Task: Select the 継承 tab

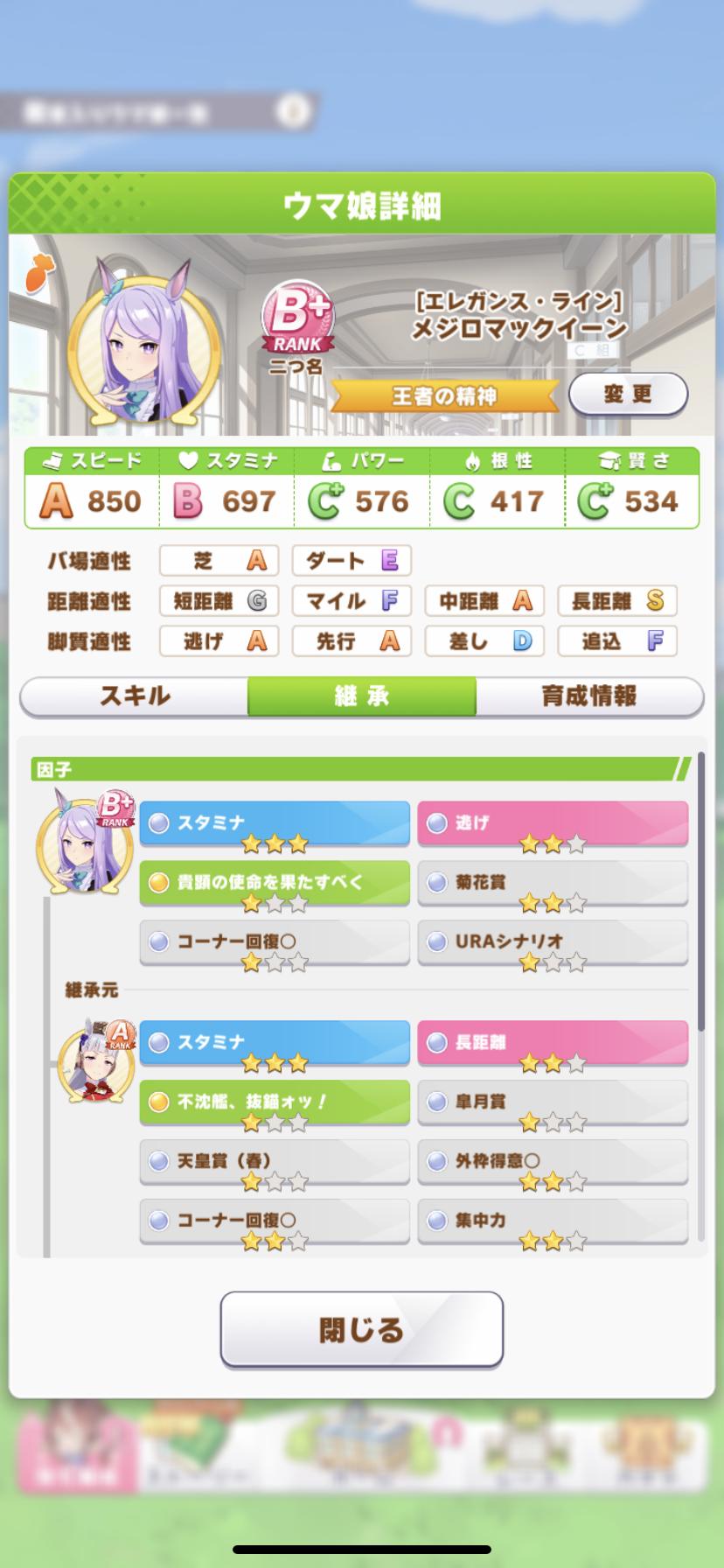Action: pyautogui.click(x=361, y=696)
